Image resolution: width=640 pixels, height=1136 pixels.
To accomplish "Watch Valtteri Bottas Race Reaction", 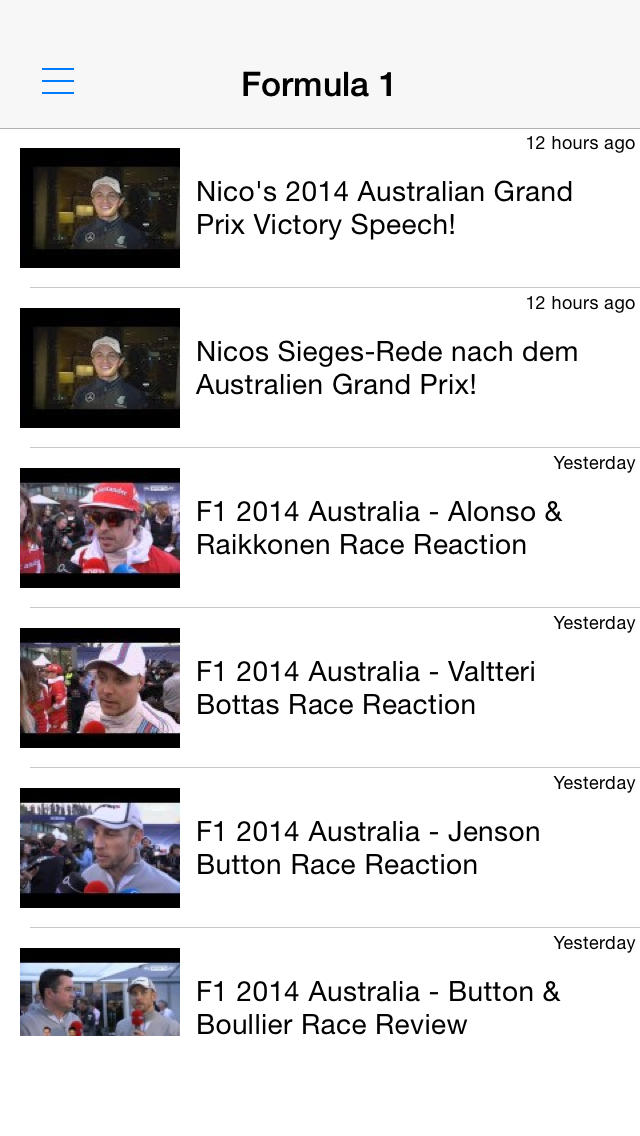I will [x=365, y=688].
